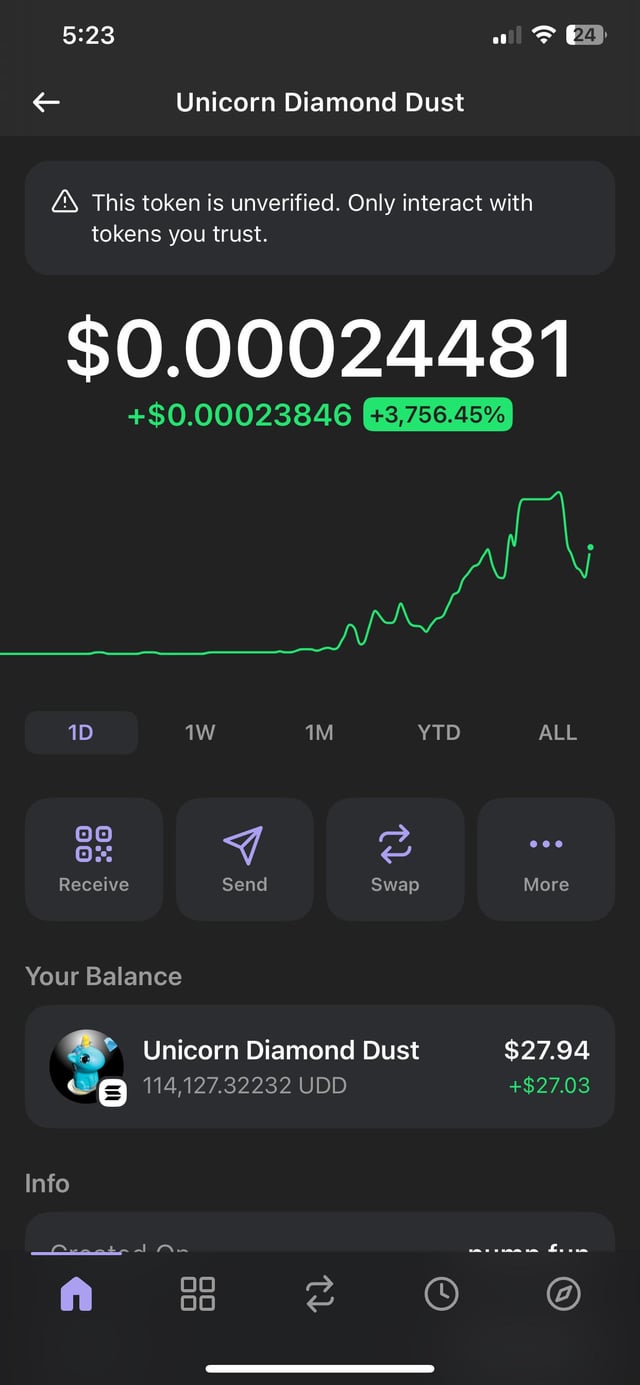Screen dimensions: 640x1385
Task: Open the Unicorn Diamond Dust balance card
Action: tap(320, 1066)
